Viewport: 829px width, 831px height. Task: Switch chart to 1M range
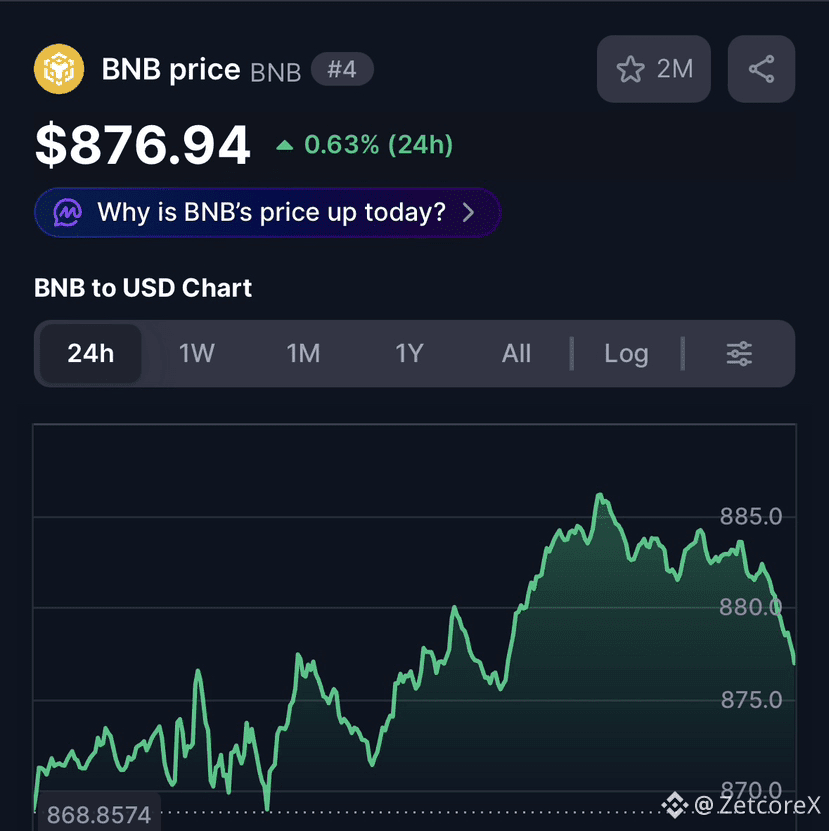303,353
